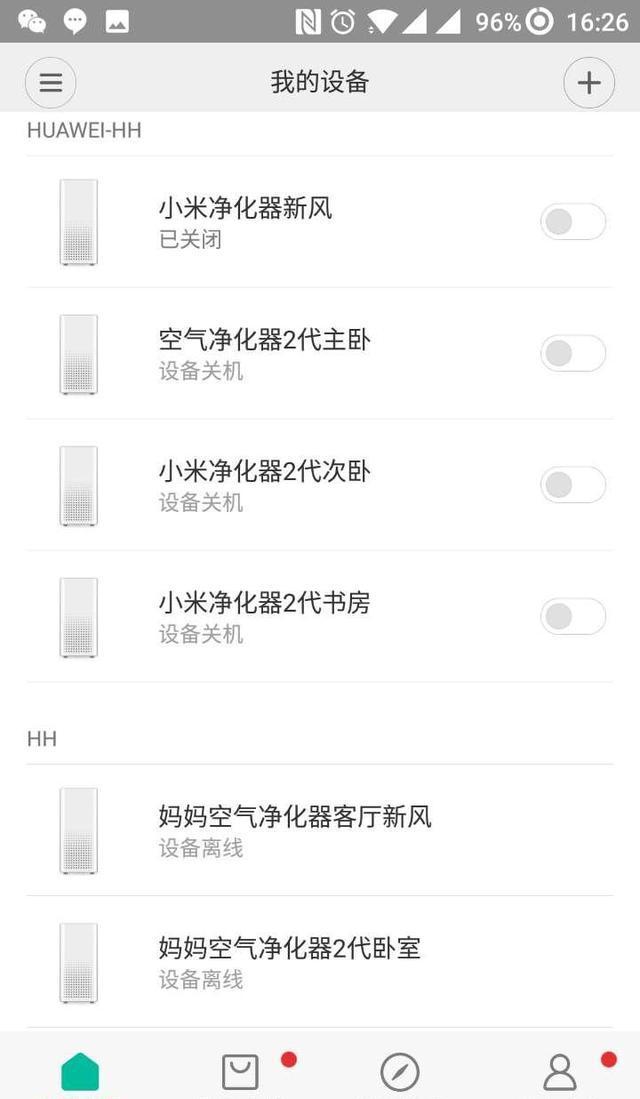Viewport: 640px width, 1099px height.
Task: Go to the home tab
Action: pyautogui.click(x=80, y=1072)
